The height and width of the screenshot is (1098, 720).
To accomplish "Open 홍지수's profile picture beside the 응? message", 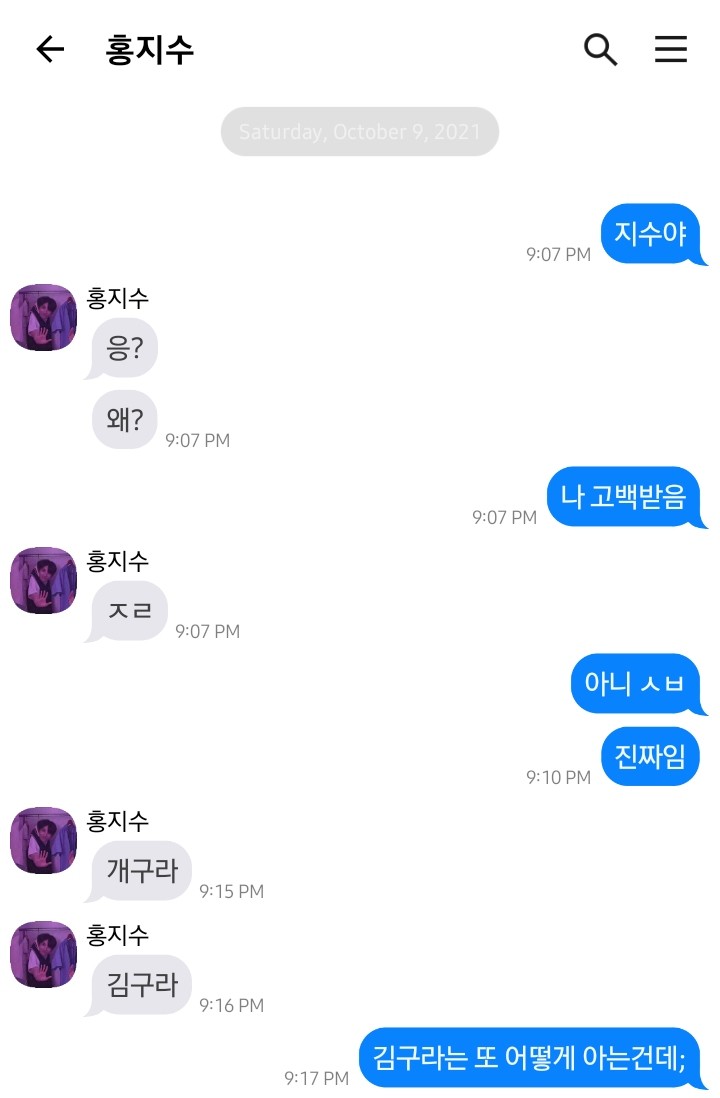I will click(44, 318).
